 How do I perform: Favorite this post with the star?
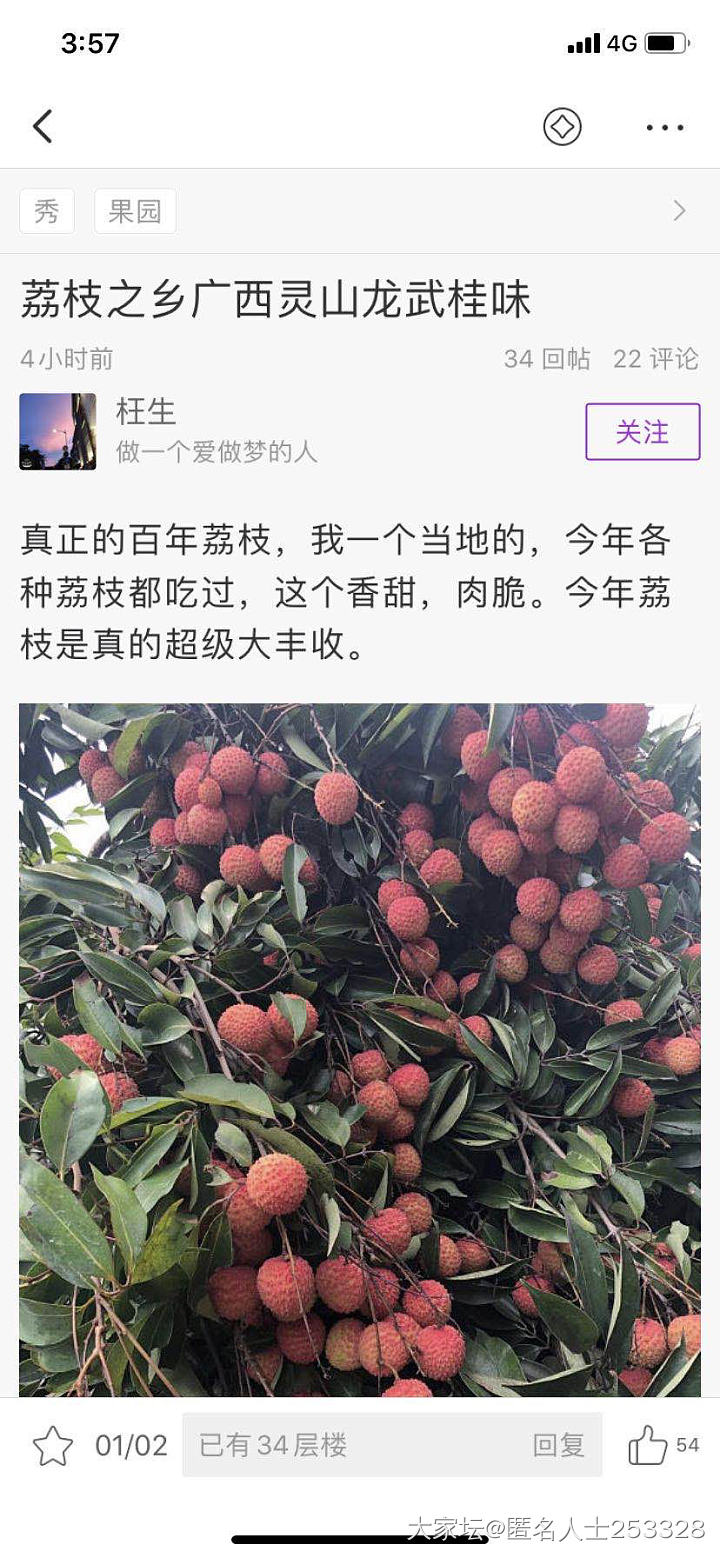(x=53, y=1446)
